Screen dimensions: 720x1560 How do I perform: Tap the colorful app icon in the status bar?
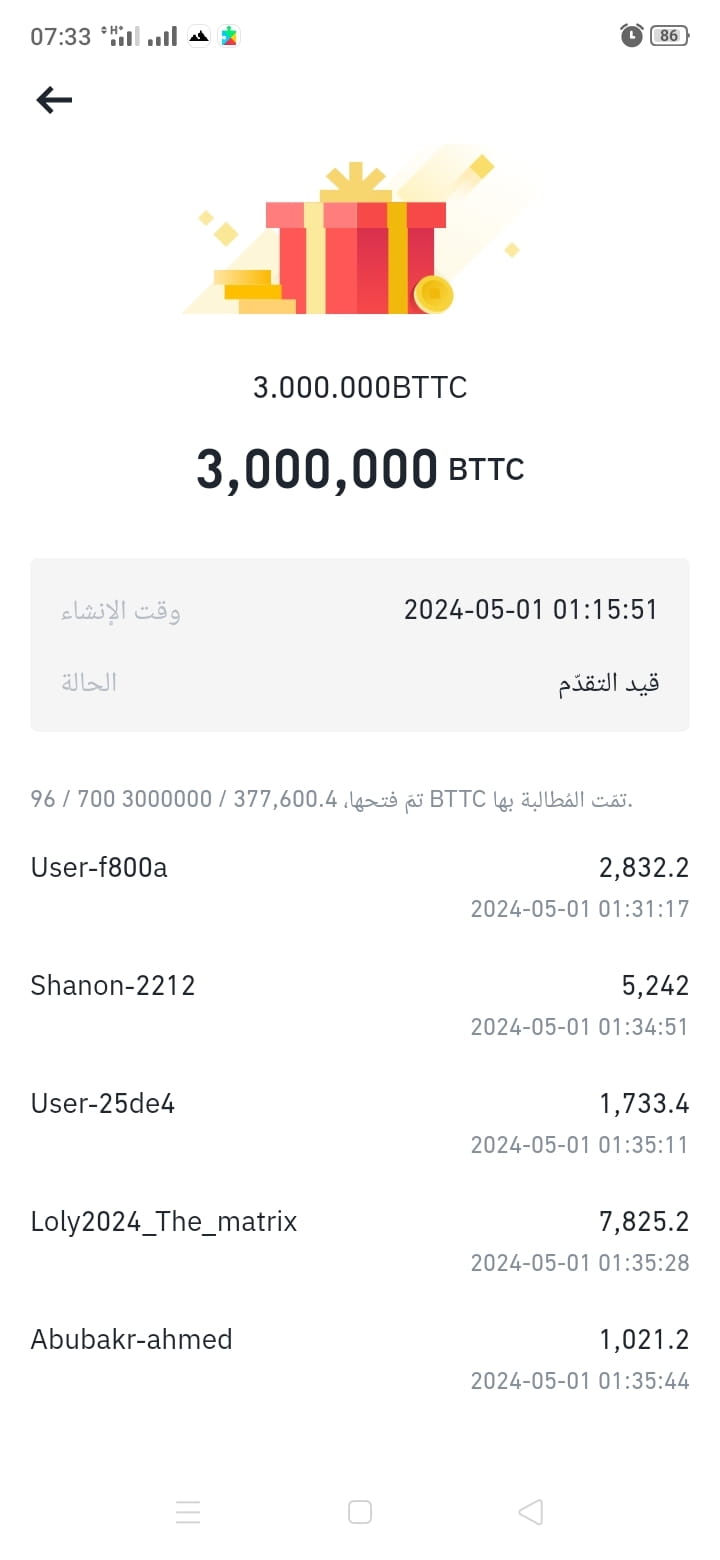point(230,35)
